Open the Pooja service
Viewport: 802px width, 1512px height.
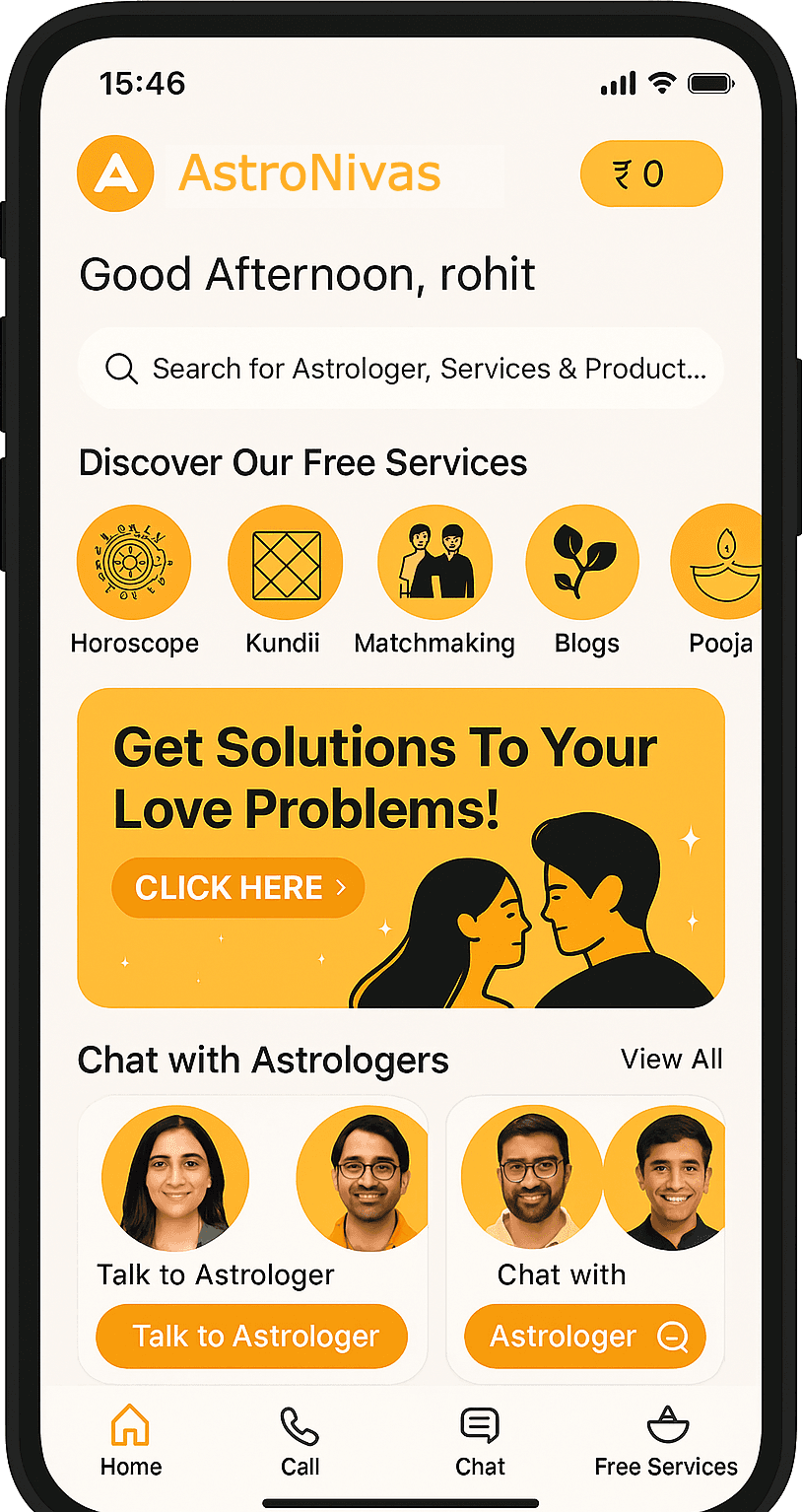[x=719, y=564]
